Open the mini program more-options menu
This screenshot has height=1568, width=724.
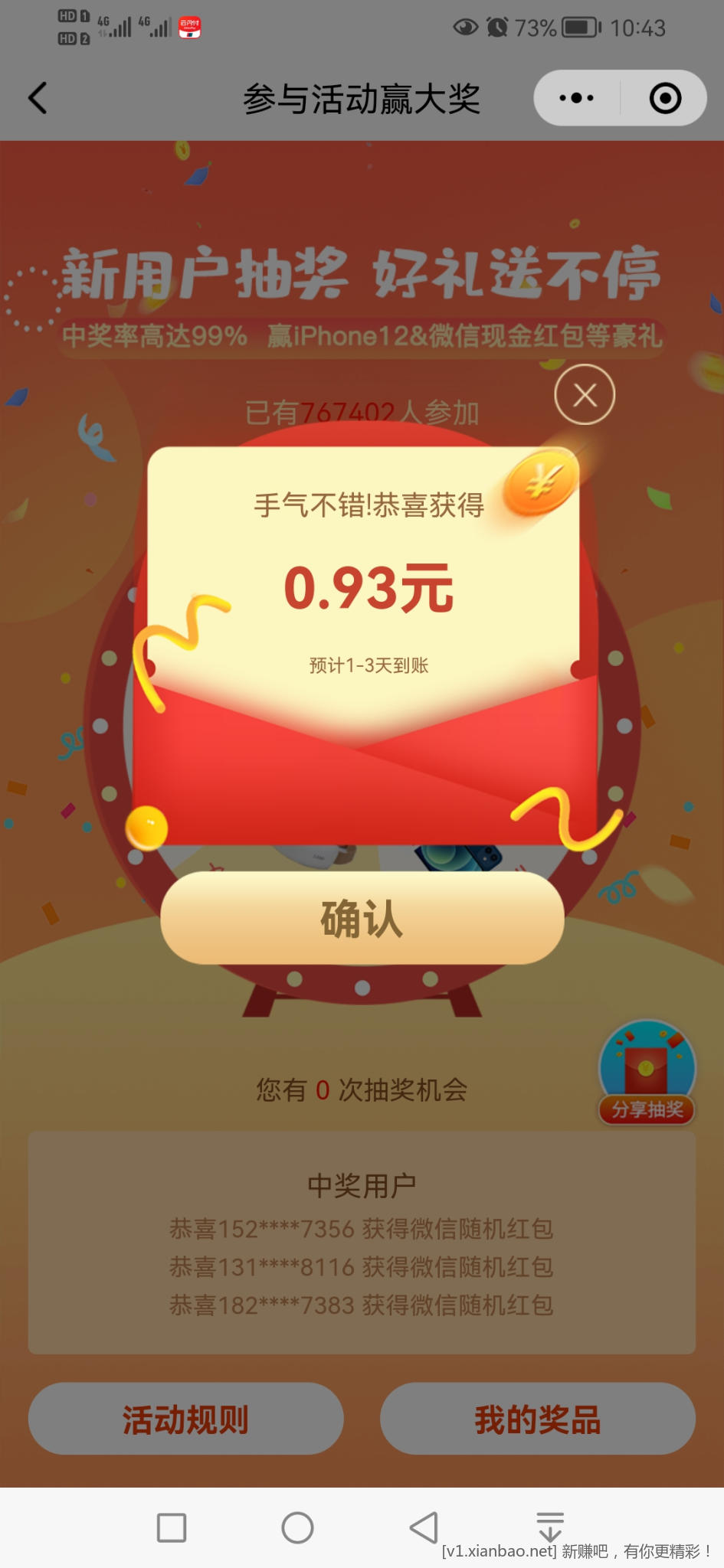[577, 98]
